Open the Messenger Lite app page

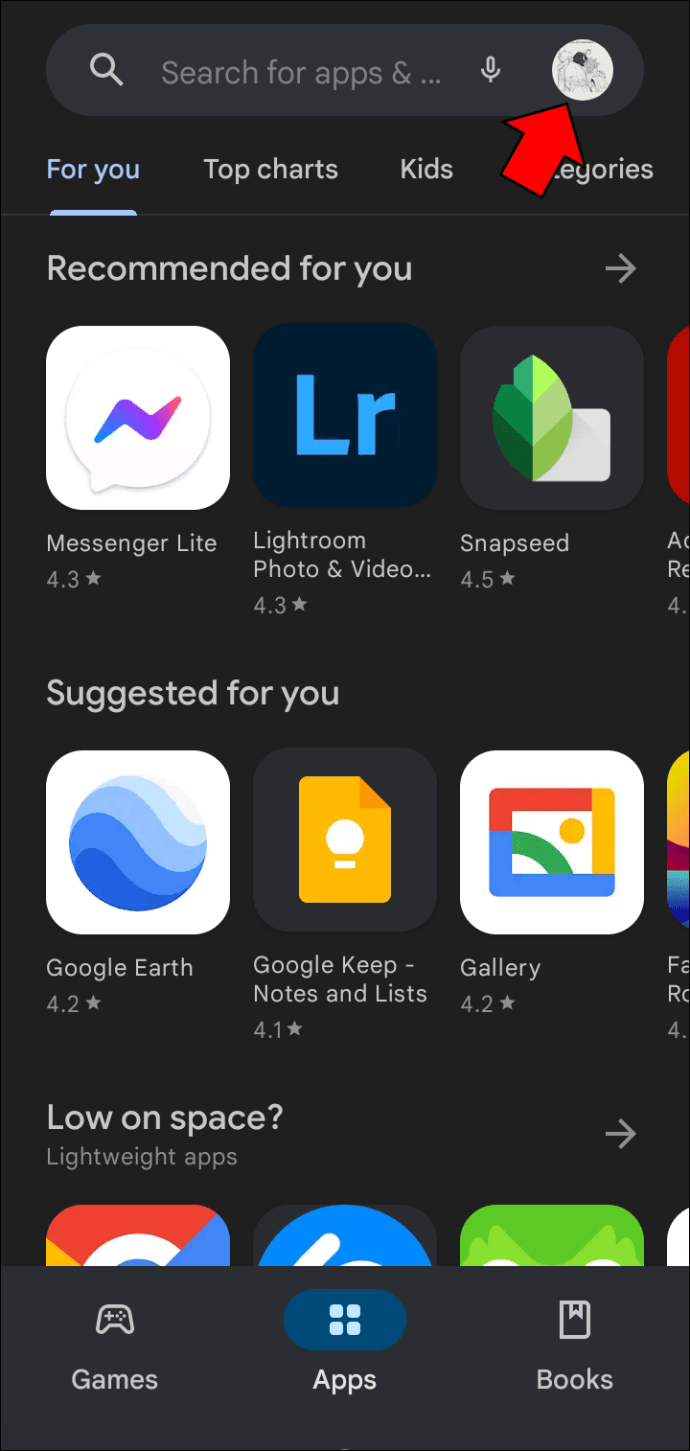(138, 418)
